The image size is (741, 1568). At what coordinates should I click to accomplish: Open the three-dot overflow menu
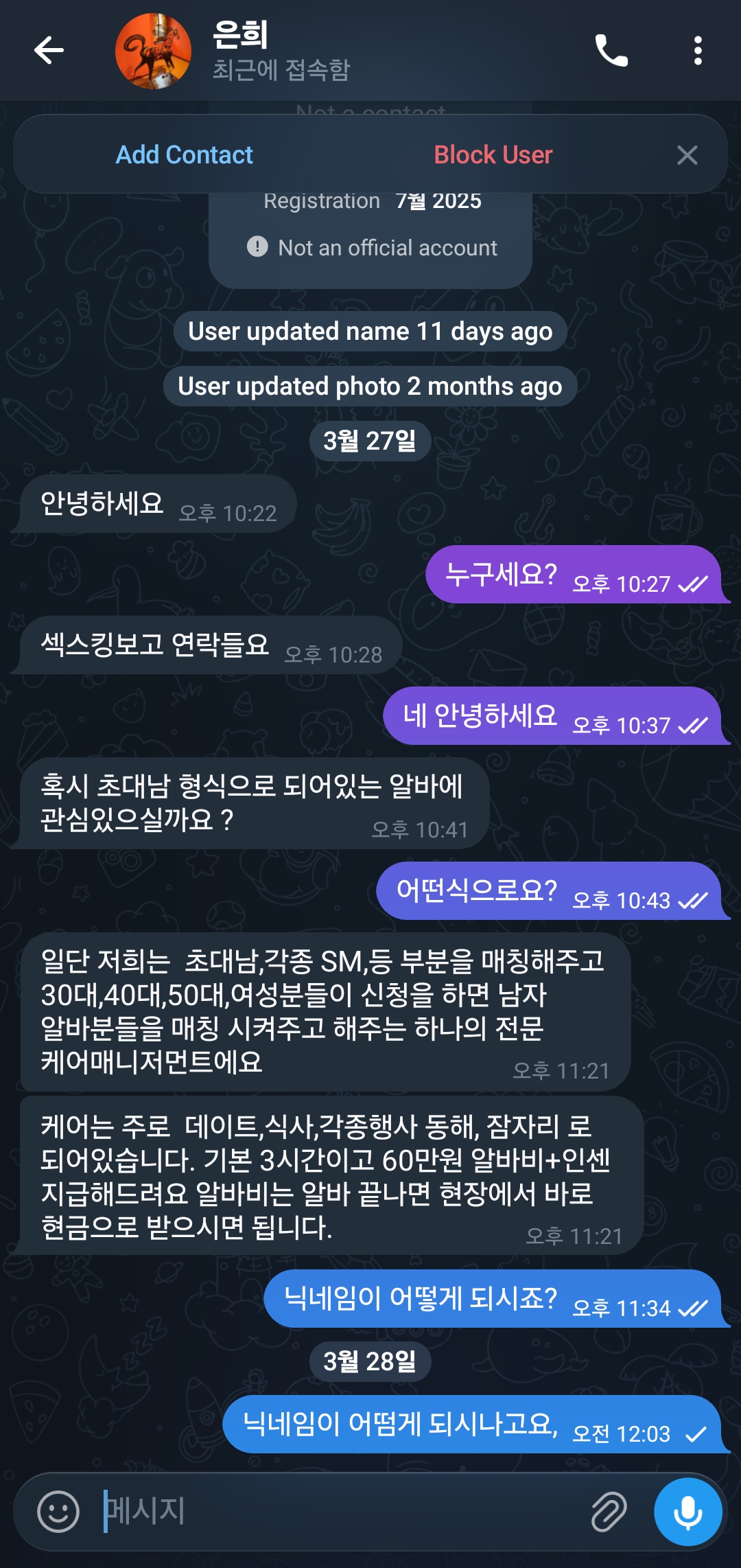tap(697, 50)
